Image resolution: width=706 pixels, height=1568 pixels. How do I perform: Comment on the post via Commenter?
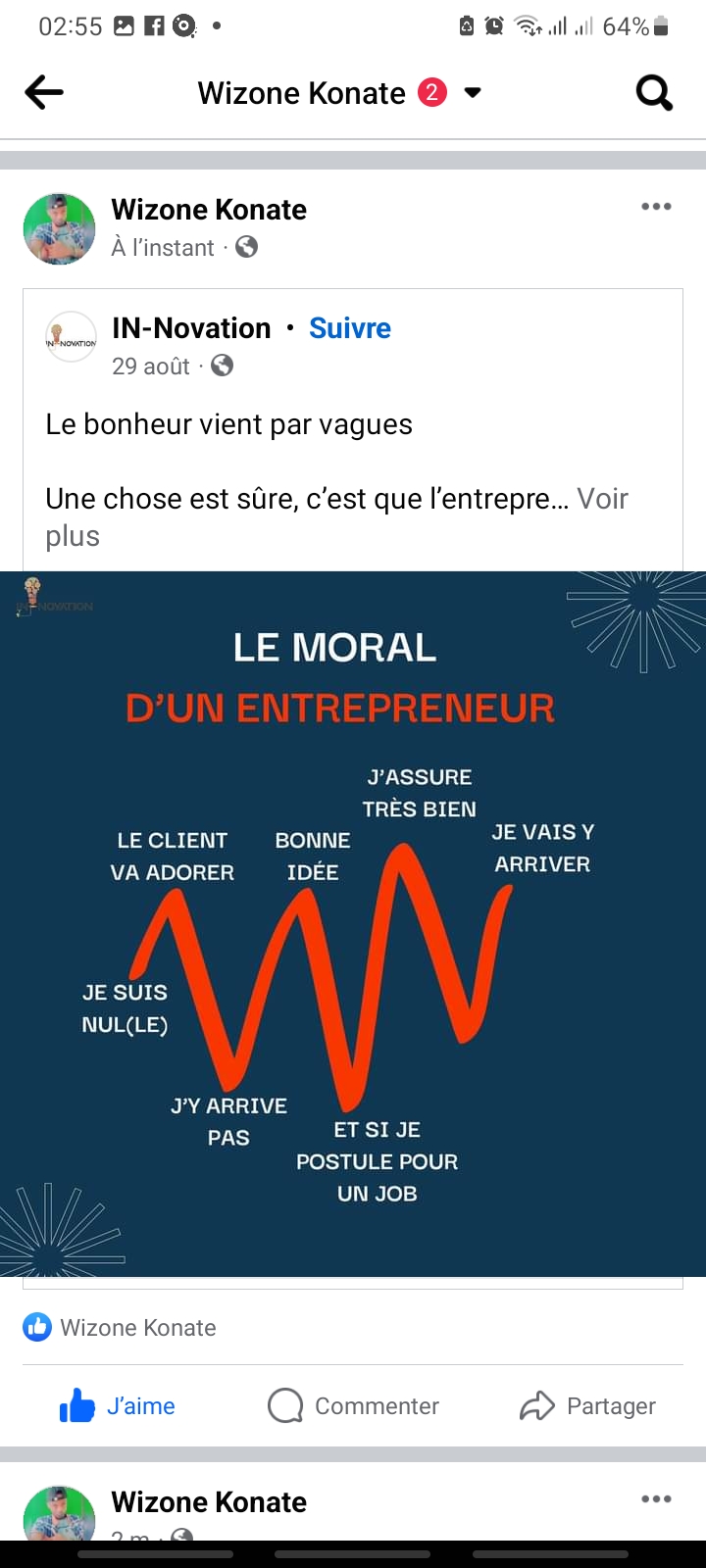353,1406
